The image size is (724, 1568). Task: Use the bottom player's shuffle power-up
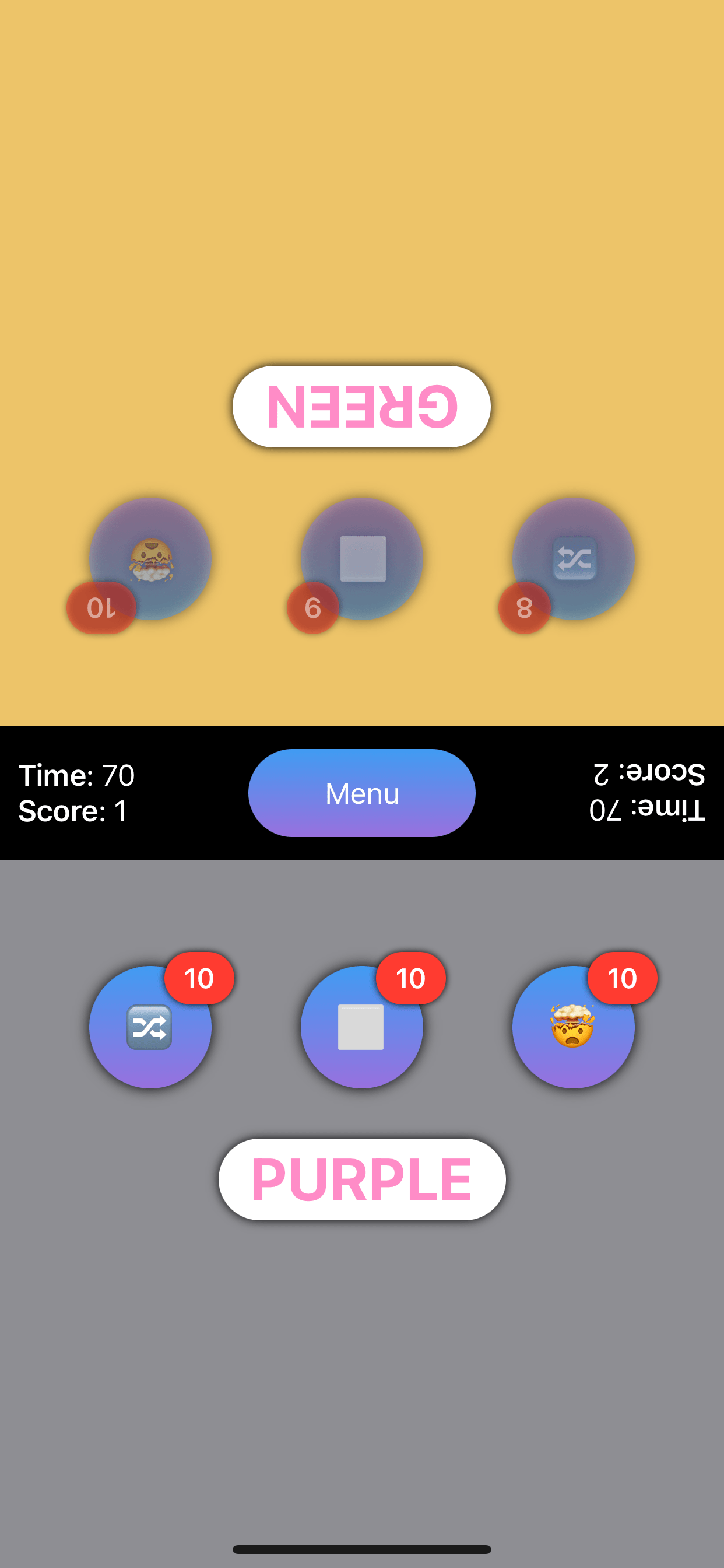coord(150,1027)
